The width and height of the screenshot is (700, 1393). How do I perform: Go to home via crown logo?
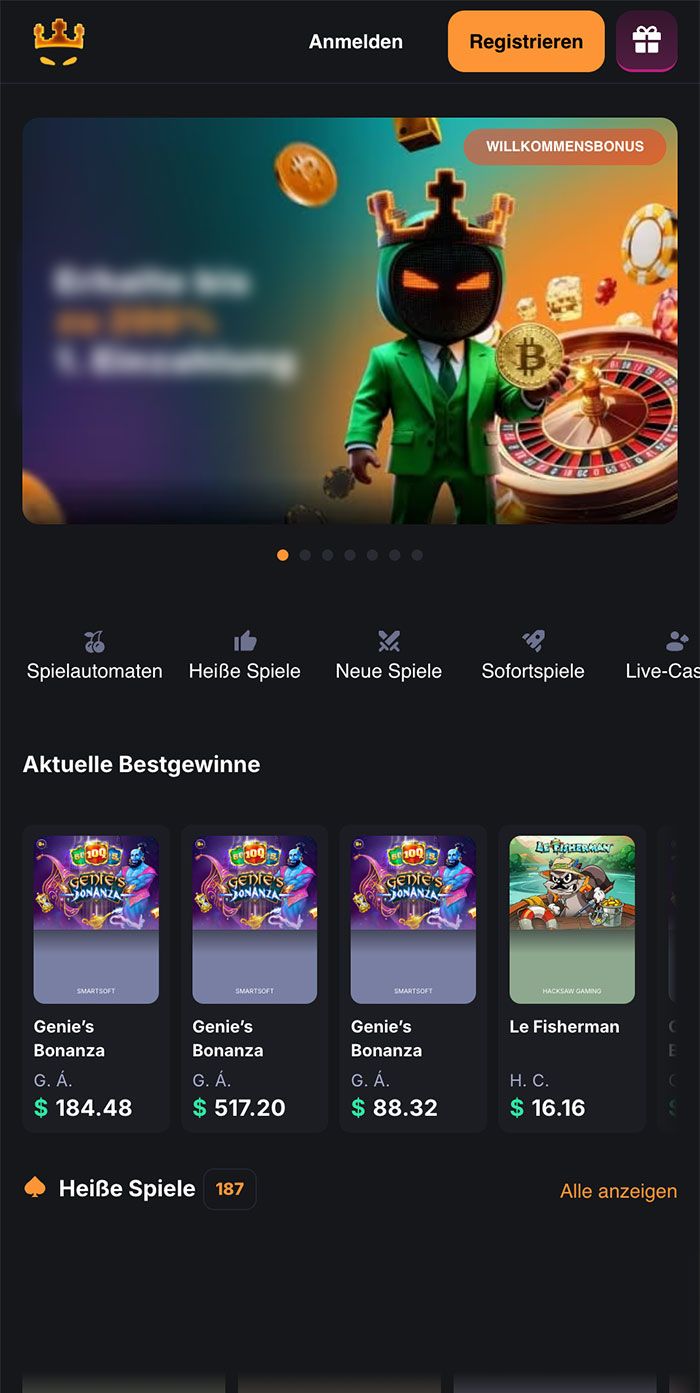pos(59,42)
